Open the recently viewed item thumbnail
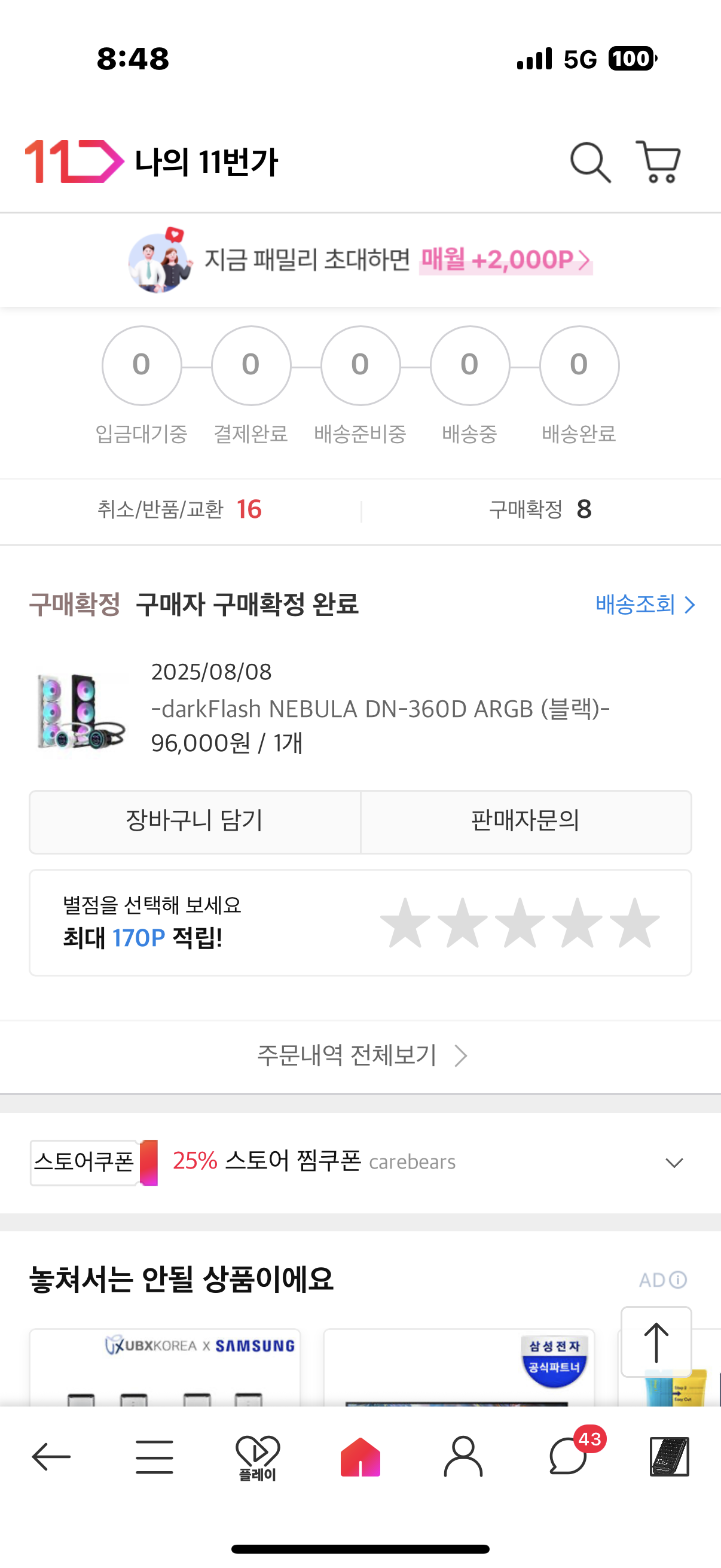 pos(669,1457)
